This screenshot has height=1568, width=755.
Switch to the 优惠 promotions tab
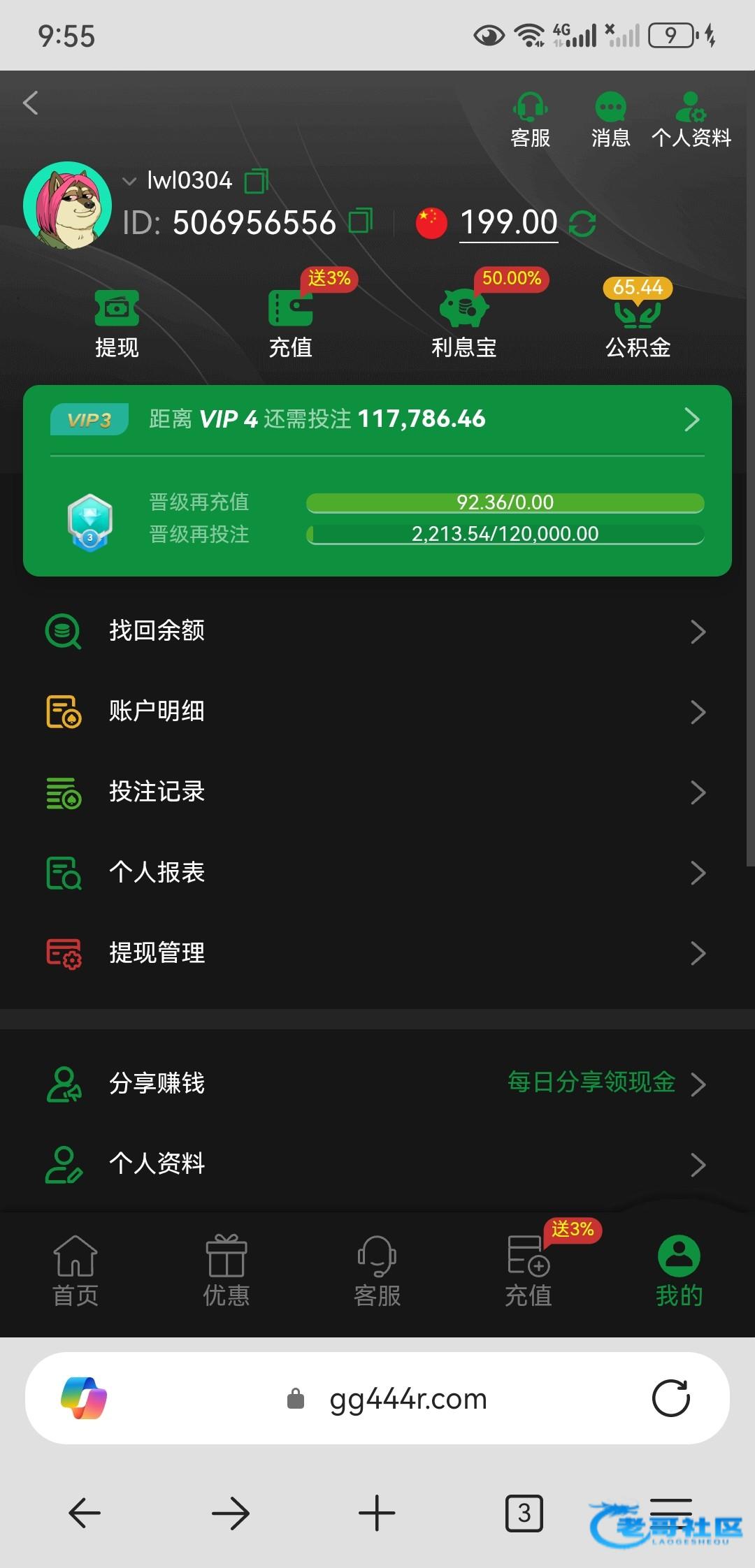(226, 1272)
